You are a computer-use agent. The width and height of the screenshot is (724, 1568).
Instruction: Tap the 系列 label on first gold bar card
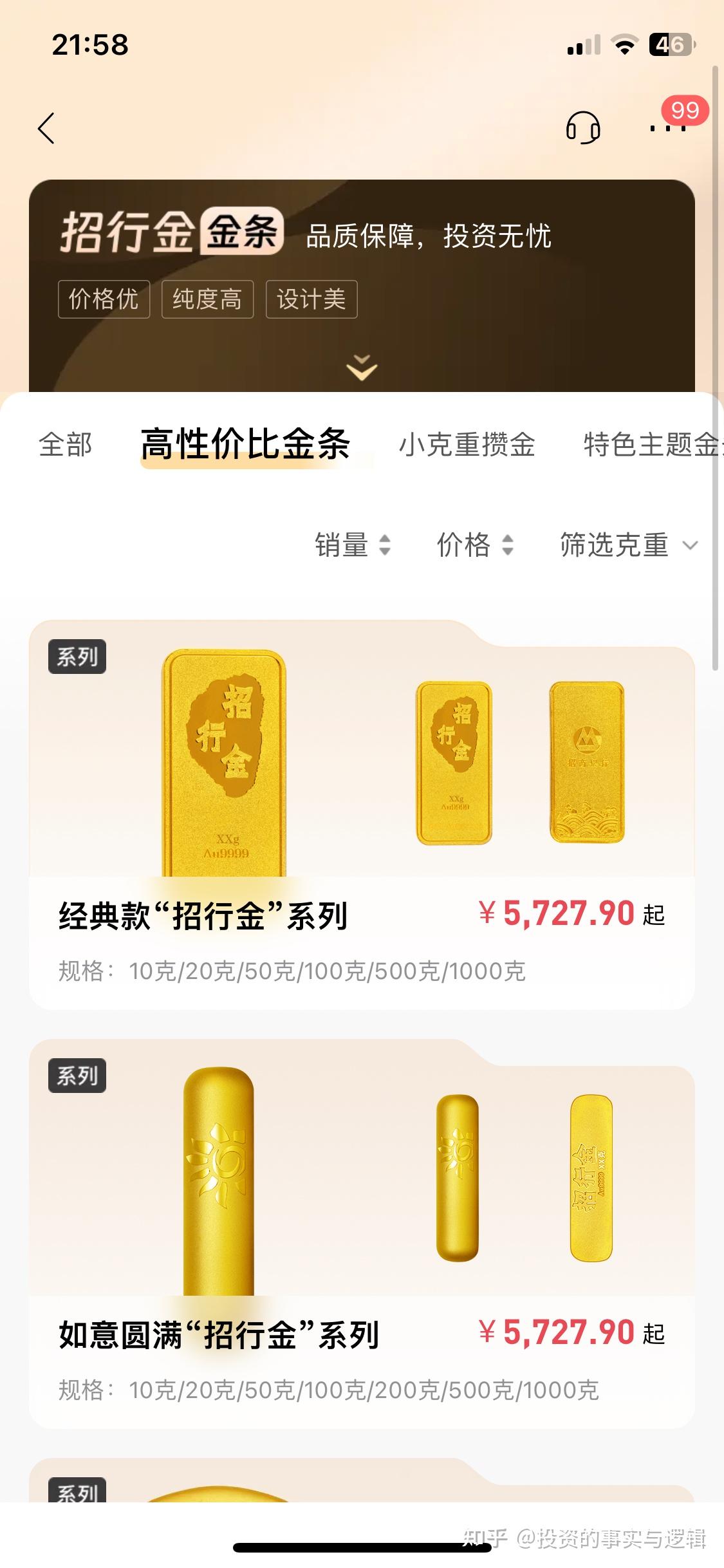[77, 657]
